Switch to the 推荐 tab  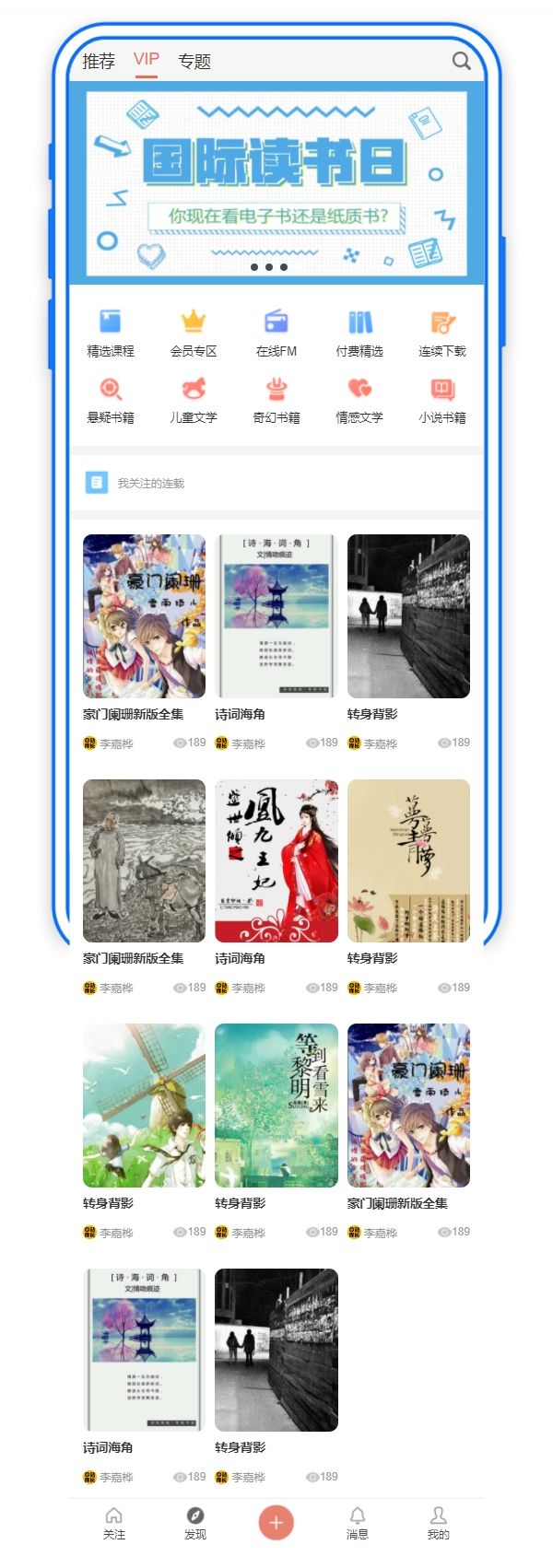click(99, 61)
